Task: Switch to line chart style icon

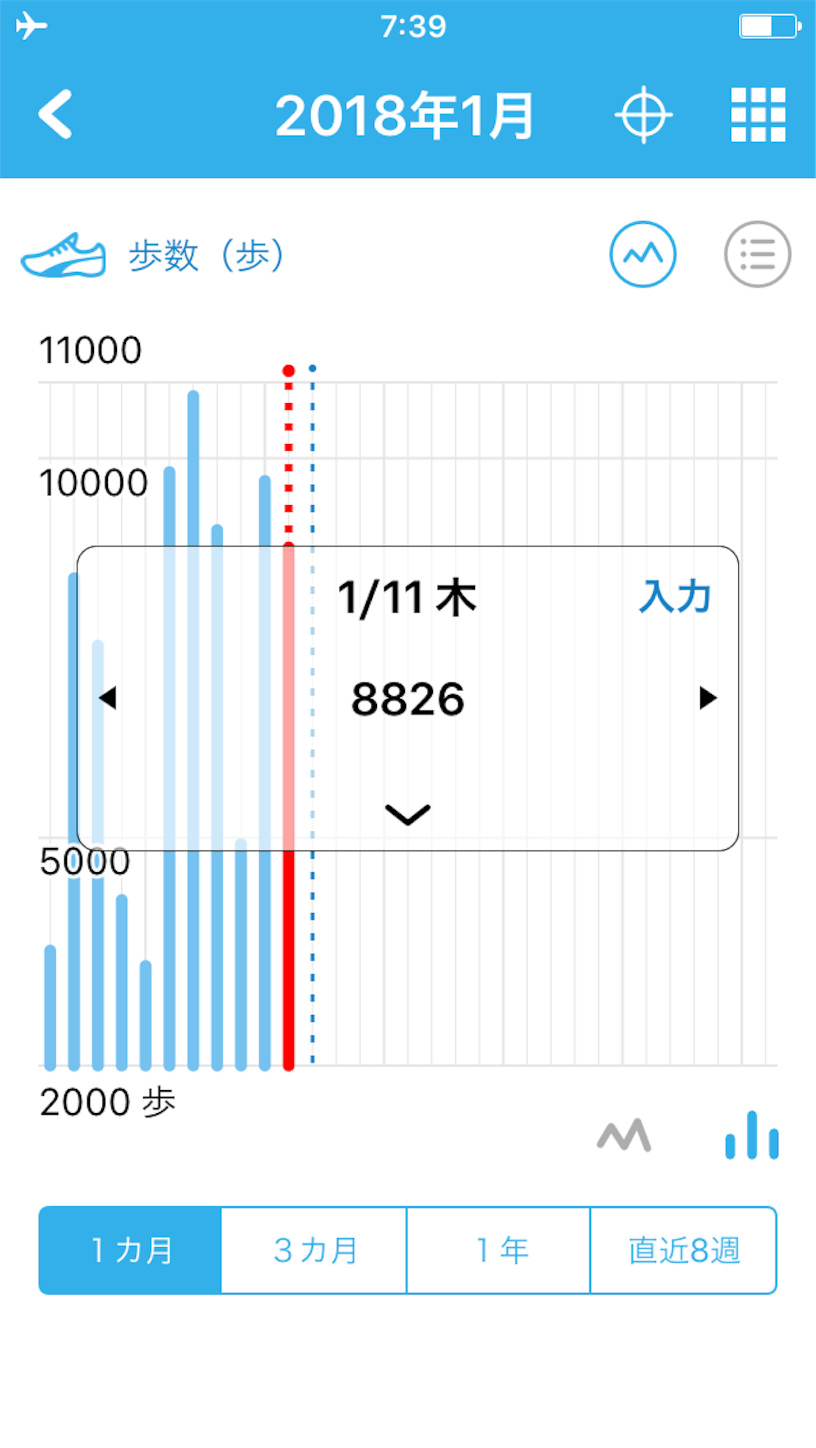Action: [624, 1135]
